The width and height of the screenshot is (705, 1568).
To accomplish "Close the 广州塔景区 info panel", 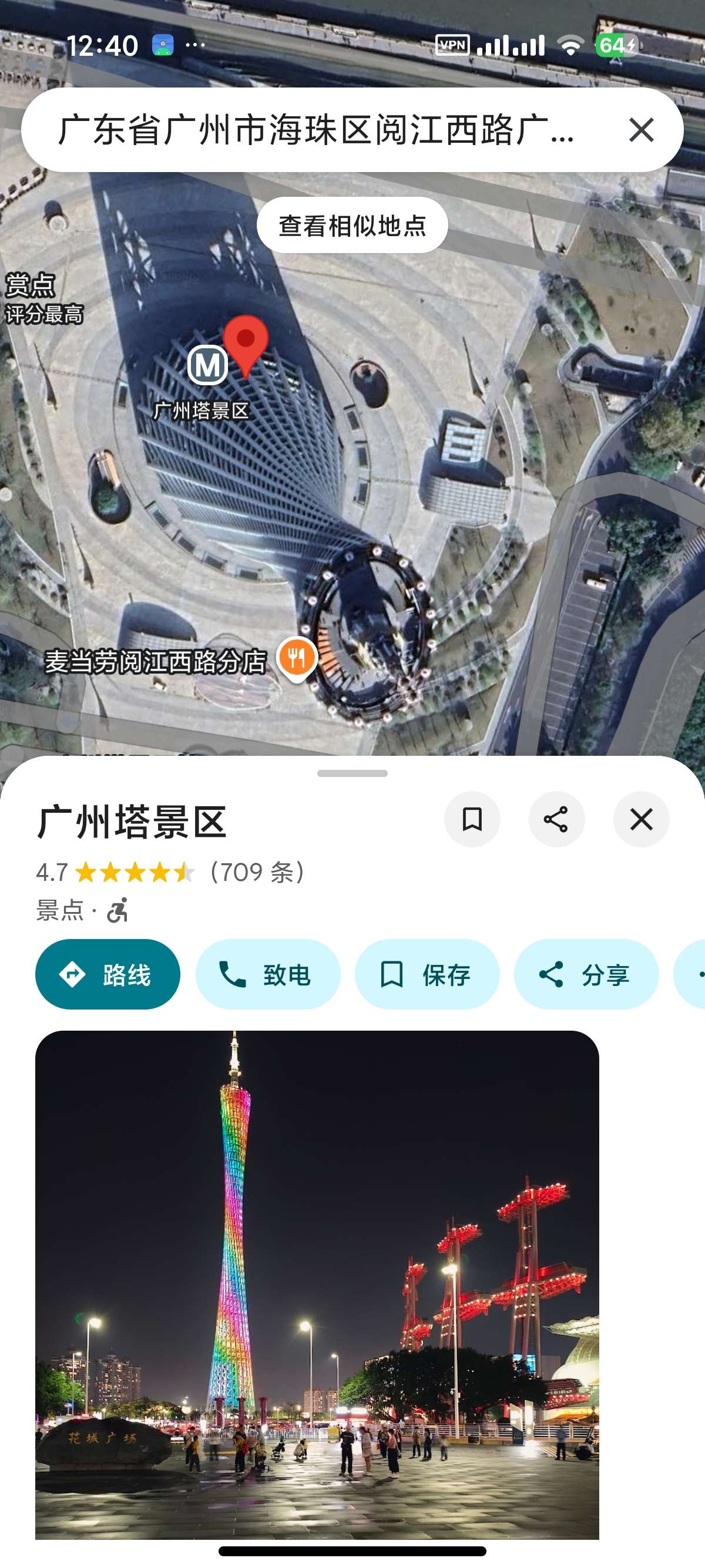I will tap(641, 819).
